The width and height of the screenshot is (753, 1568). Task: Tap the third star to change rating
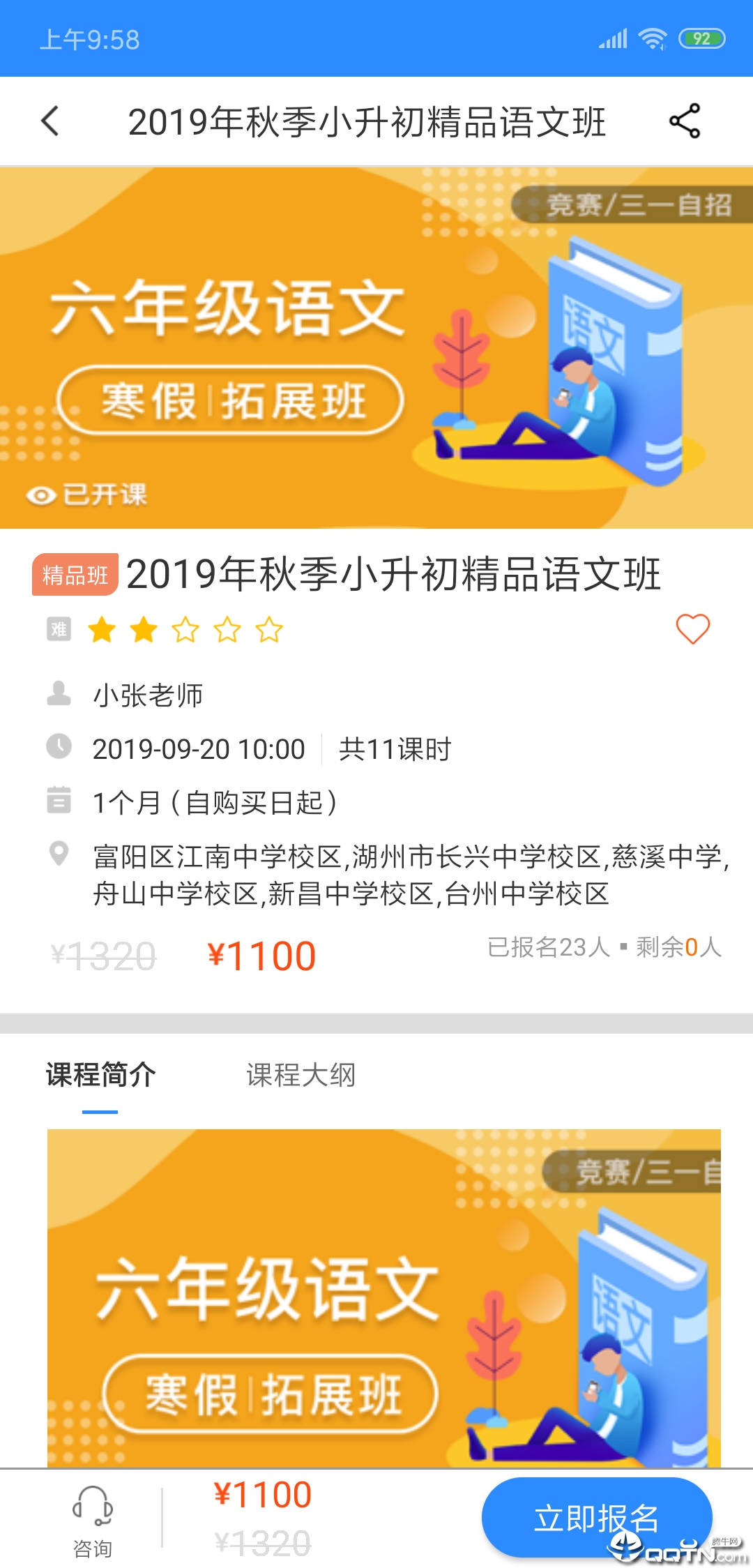pyautogui.click(x=185, y=631)
